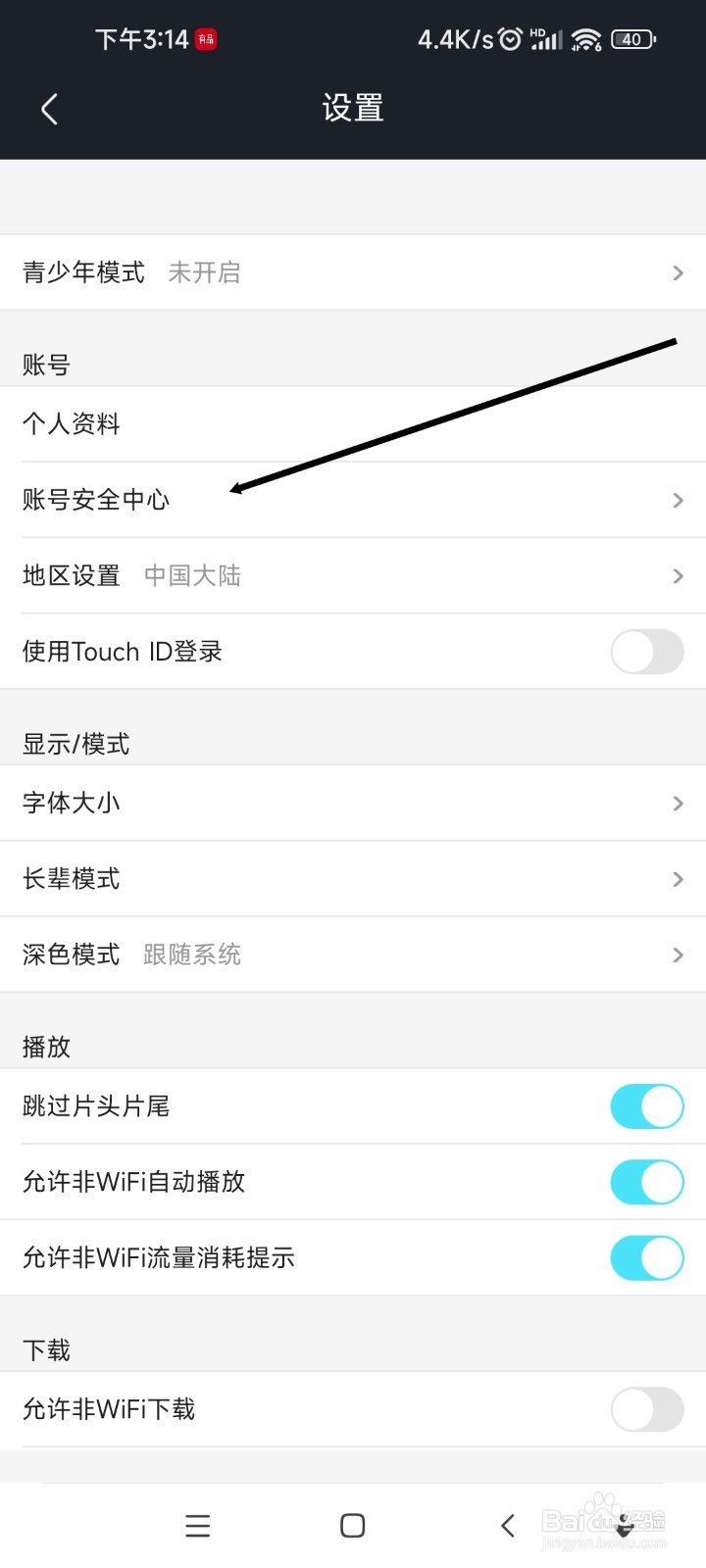The image size is (706, 1568).
Task: Tap the navigation bar back chevron
Action: pyautogui.click(x=506, y=1525)
